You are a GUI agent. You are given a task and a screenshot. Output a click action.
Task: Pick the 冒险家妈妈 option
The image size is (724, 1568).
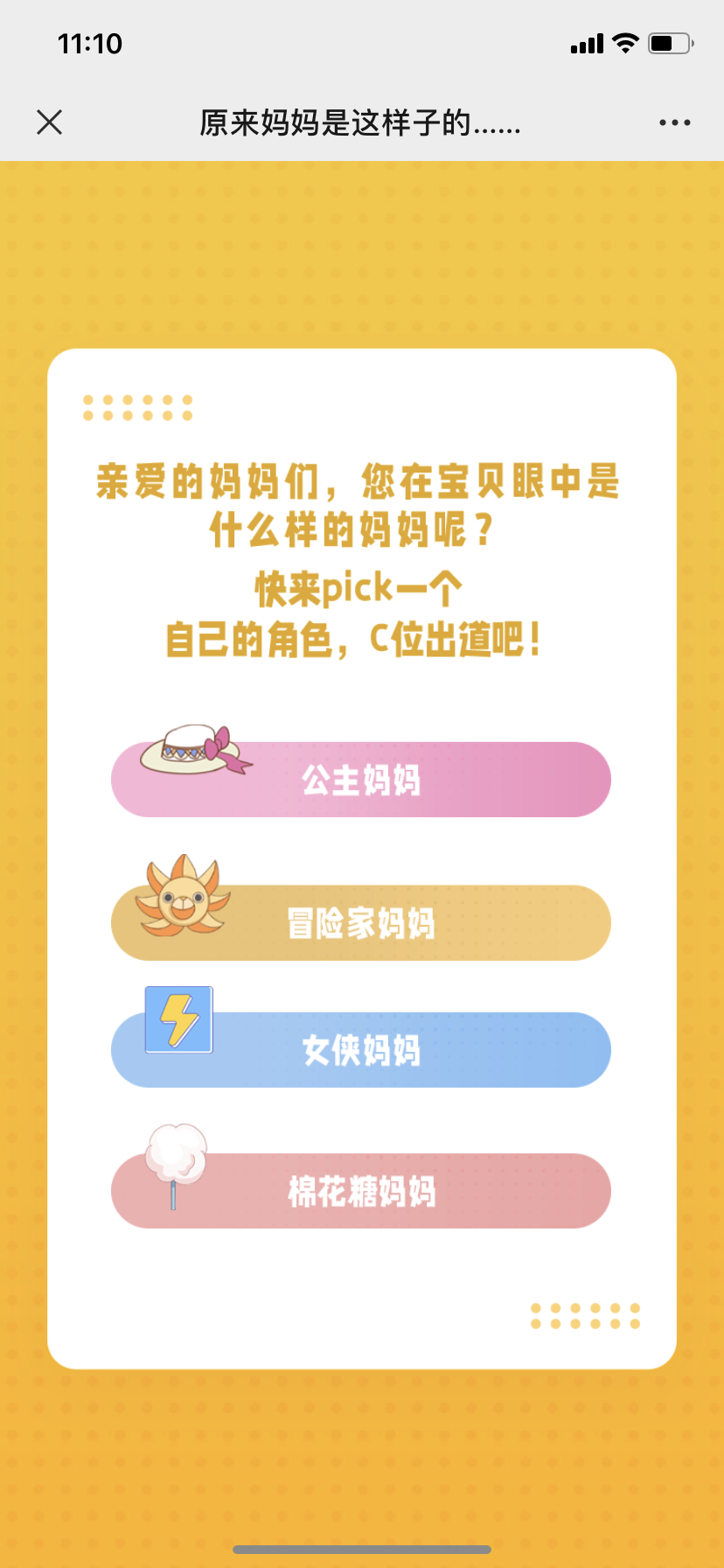(x=361, y=923)
